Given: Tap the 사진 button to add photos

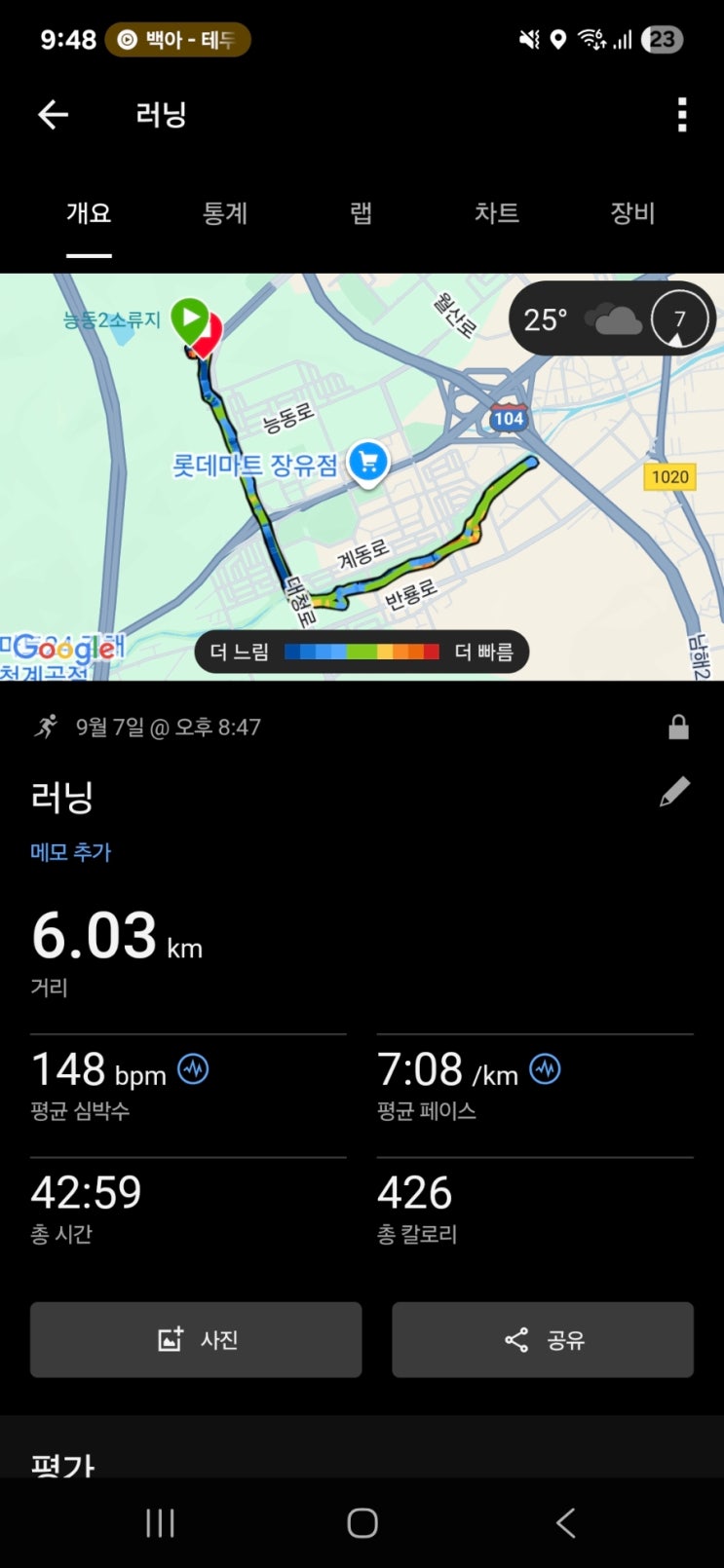Looking at the screenshot, I should (196, 1339).
